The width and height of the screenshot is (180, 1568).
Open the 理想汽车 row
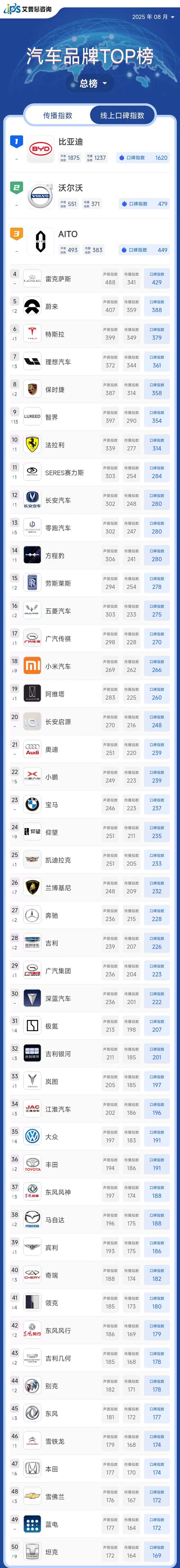[x=90, y=362]
